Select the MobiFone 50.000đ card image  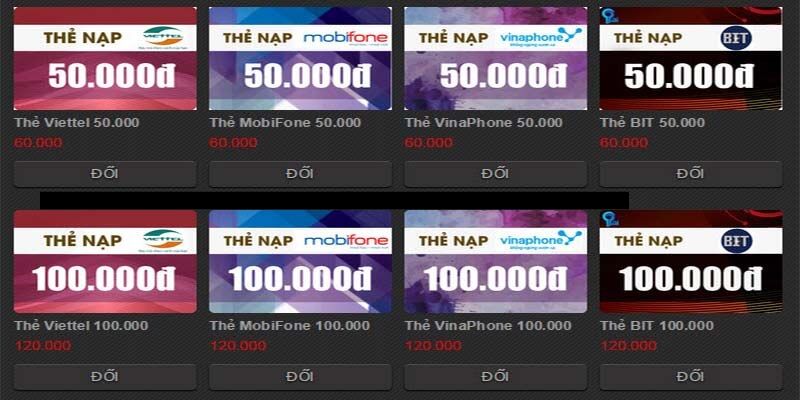tap(300, 60)
